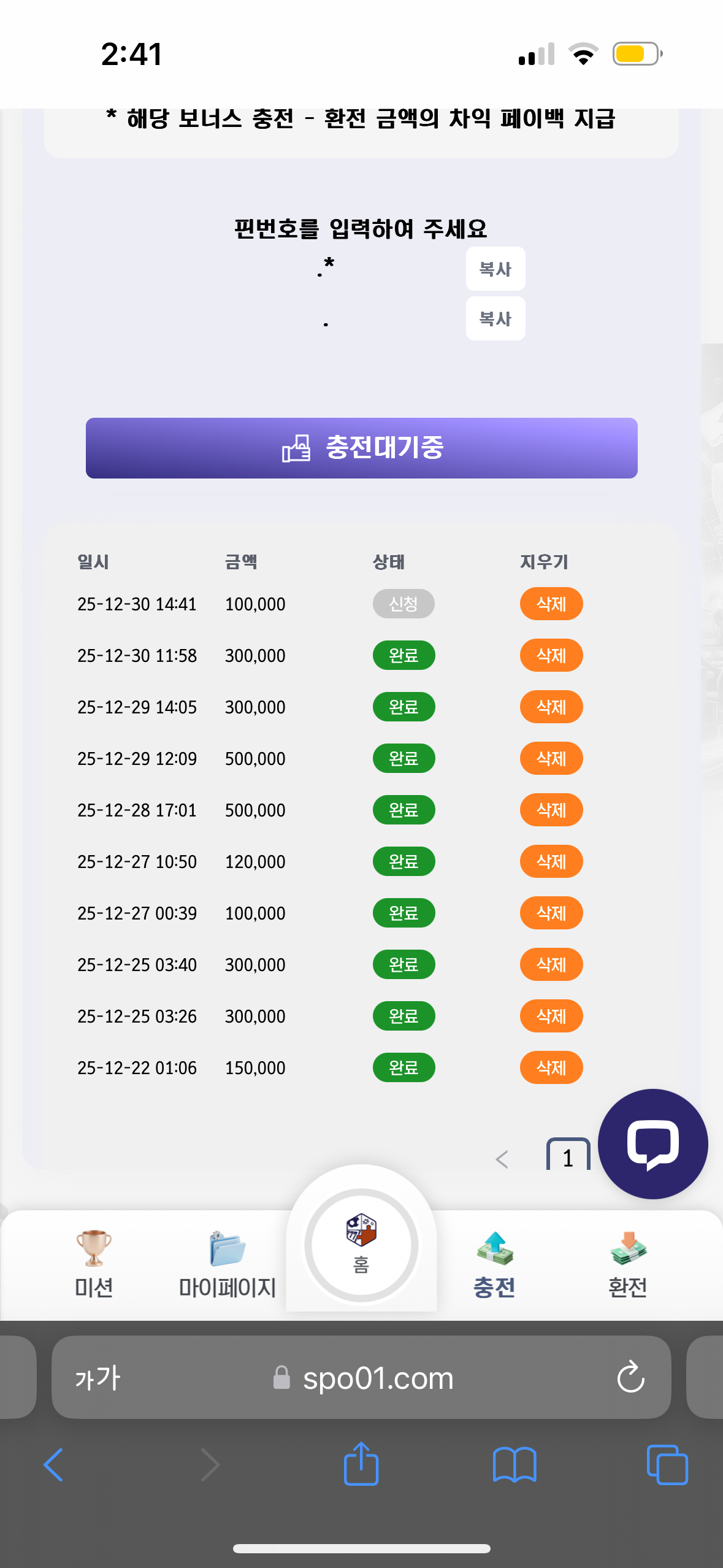Open the Safari share sheet

[x=361, y=1465]
